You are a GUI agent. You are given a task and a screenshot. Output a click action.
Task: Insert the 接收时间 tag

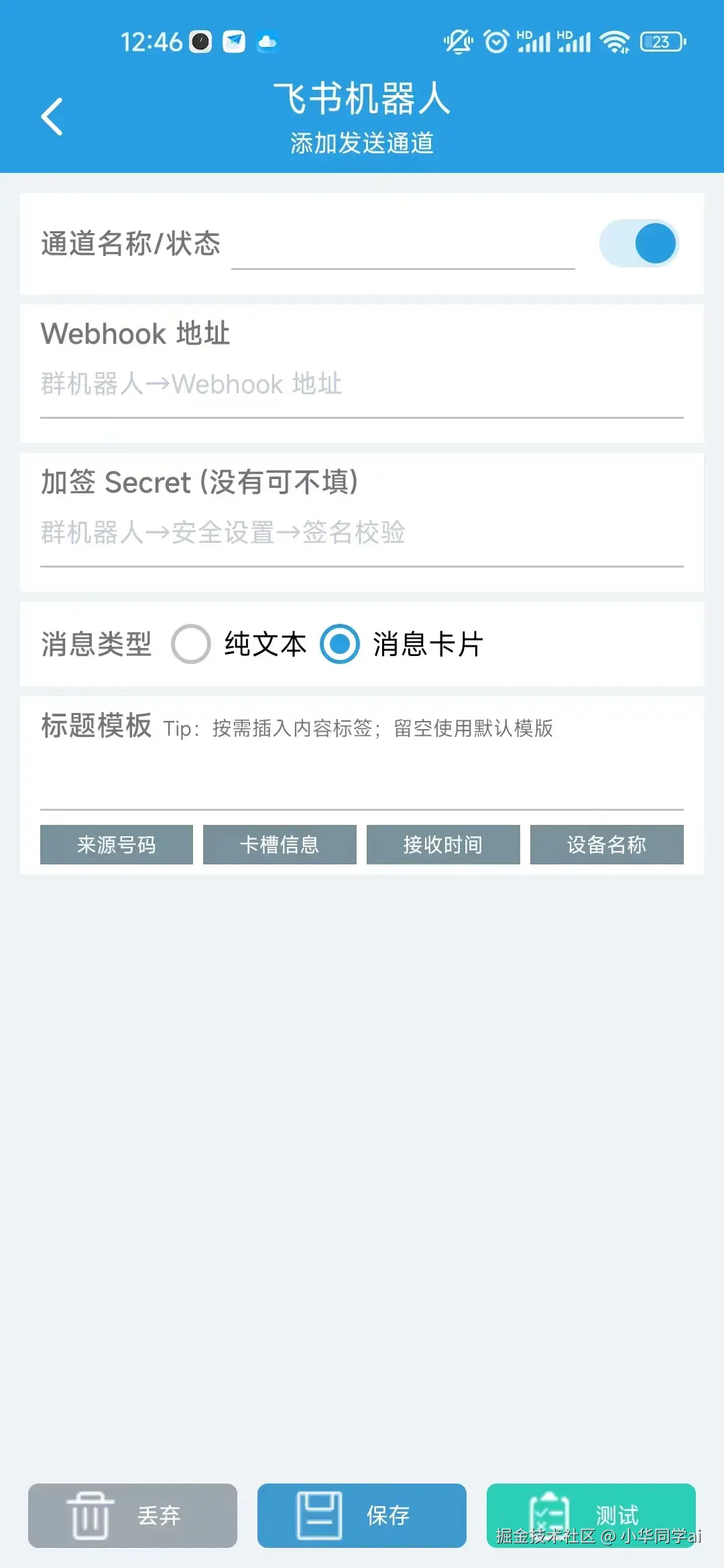click(443, 845)
